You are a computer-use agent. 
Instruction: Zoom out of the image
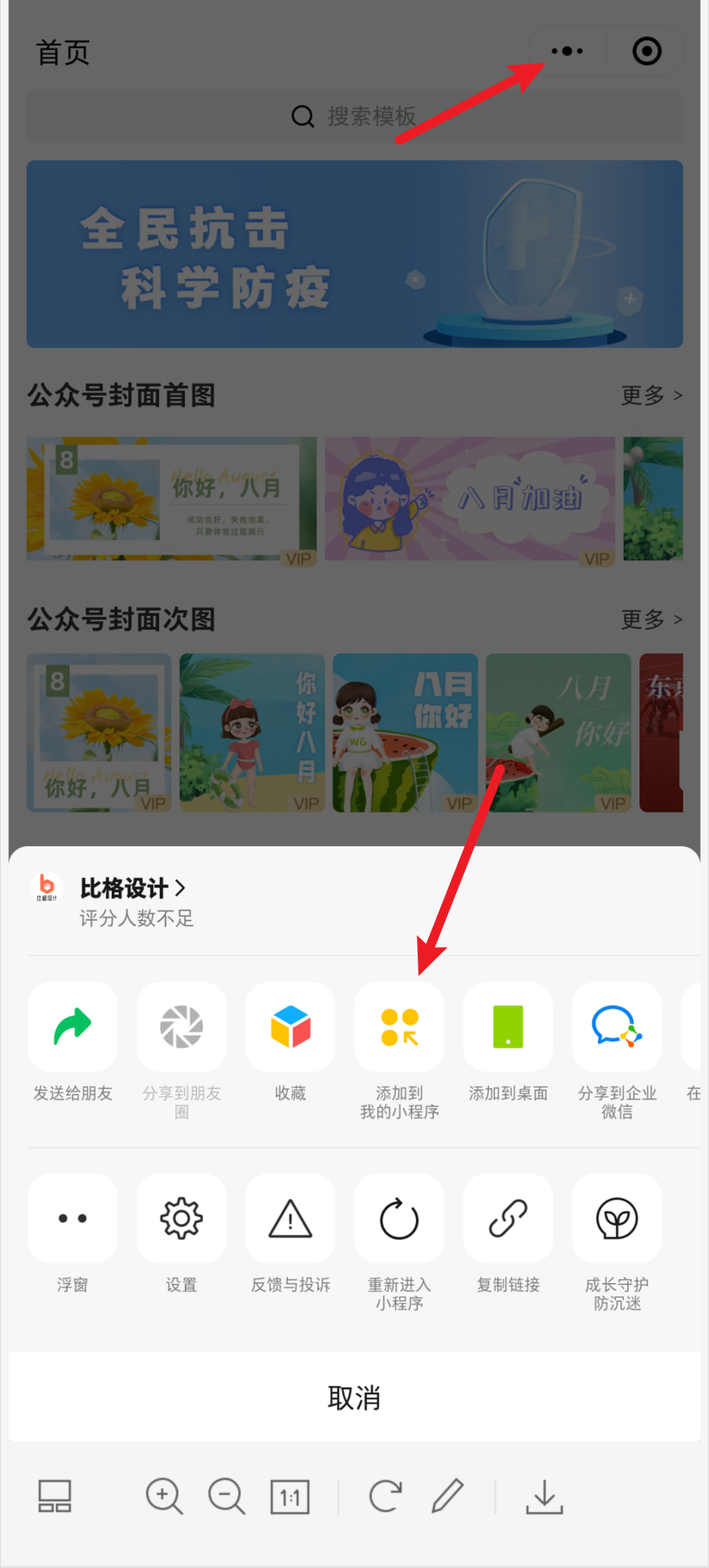click(227, 1496)
